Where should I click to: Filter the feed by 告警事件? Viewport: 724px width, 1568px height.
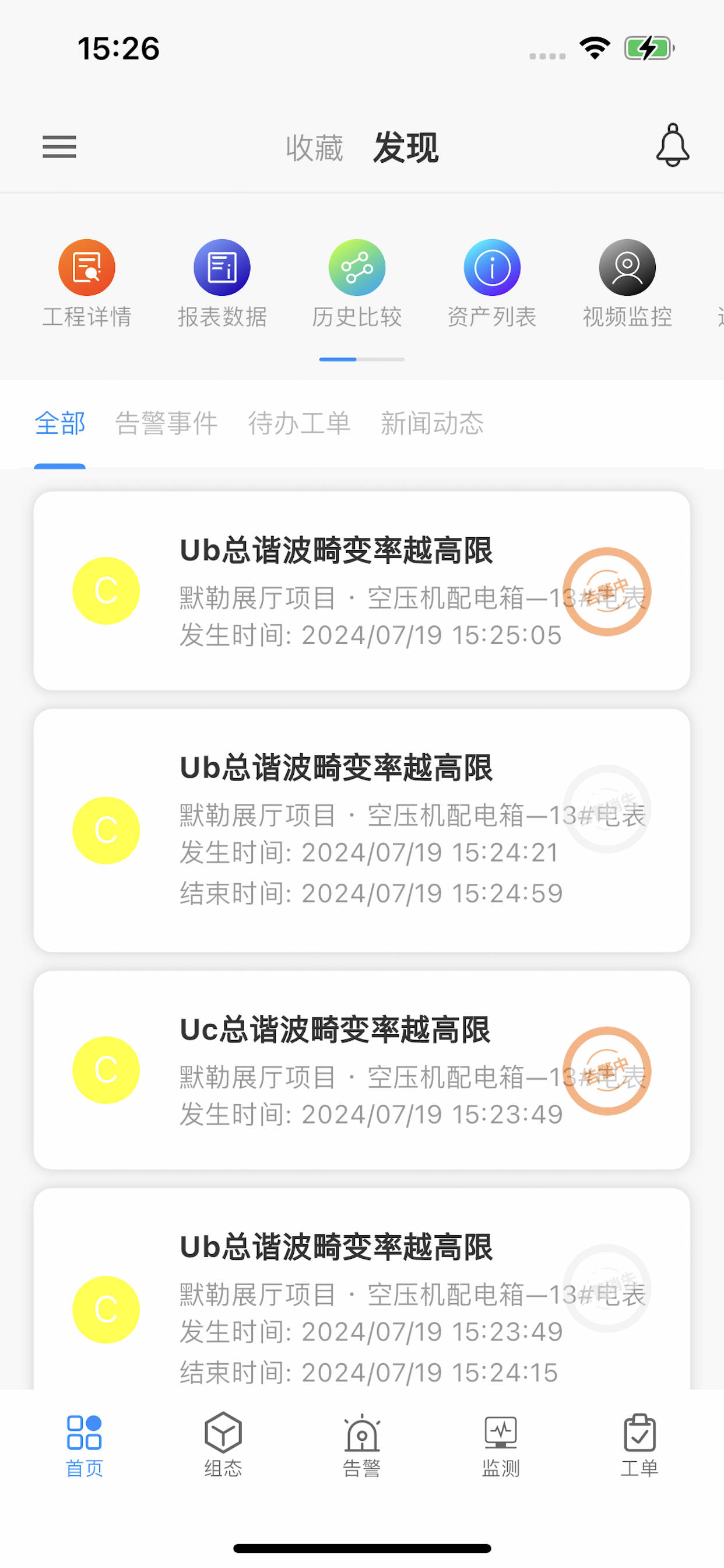click(x=166, y=423)
